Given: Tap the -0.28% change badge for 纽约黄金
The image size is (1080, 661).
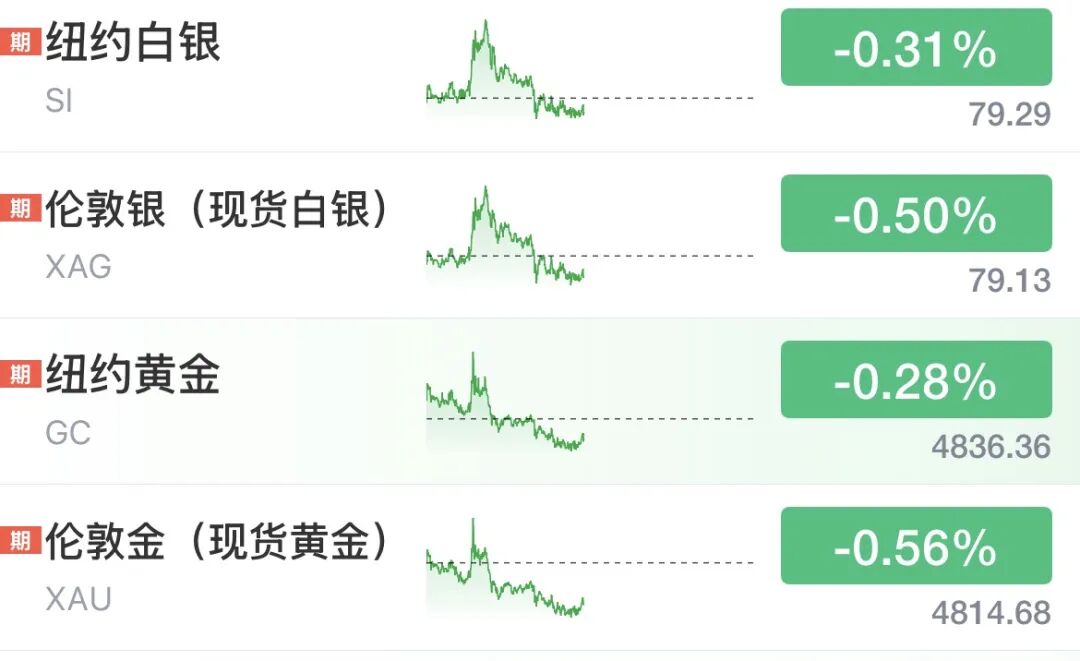Looking at the screenshot, I should [x=915, y=380].
